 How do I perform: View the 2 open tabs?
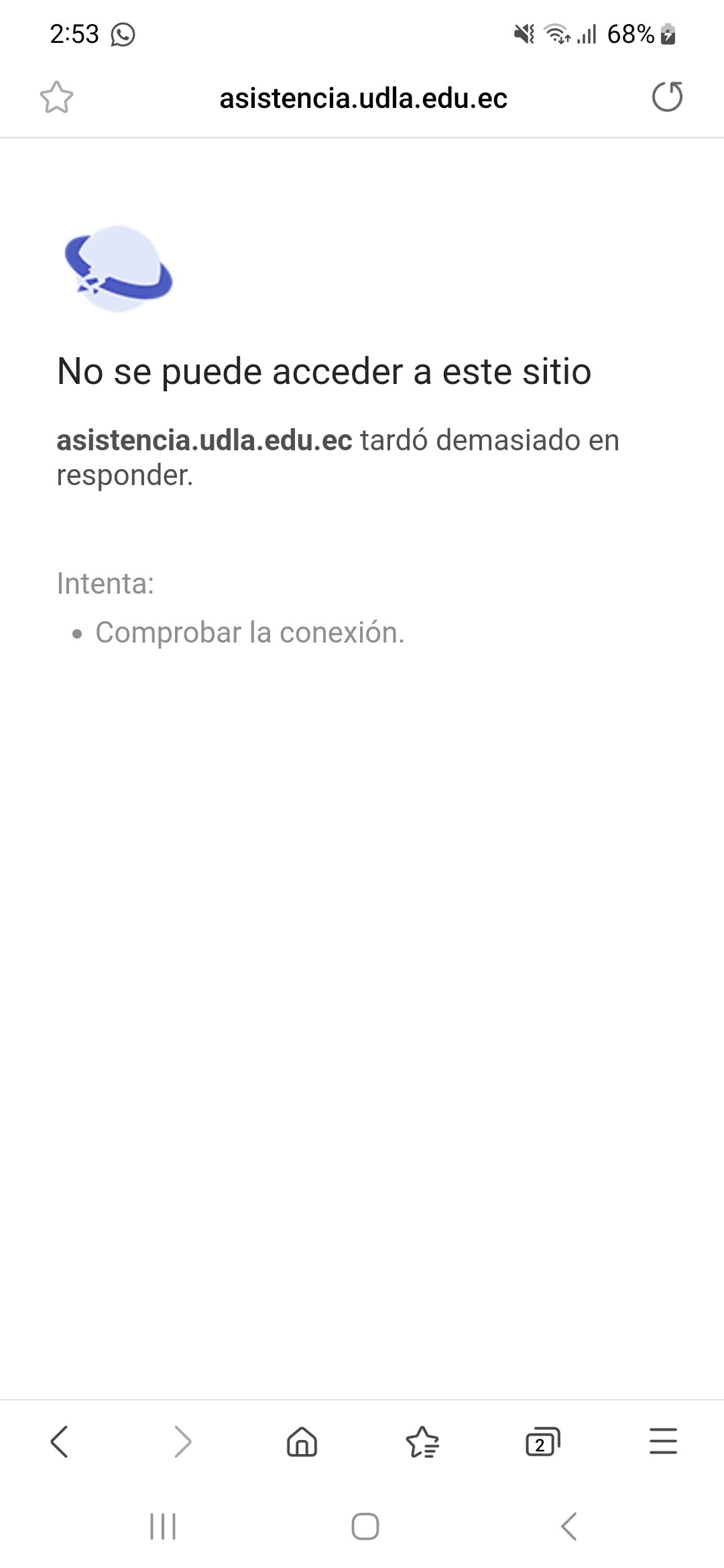coord(542,1441)
